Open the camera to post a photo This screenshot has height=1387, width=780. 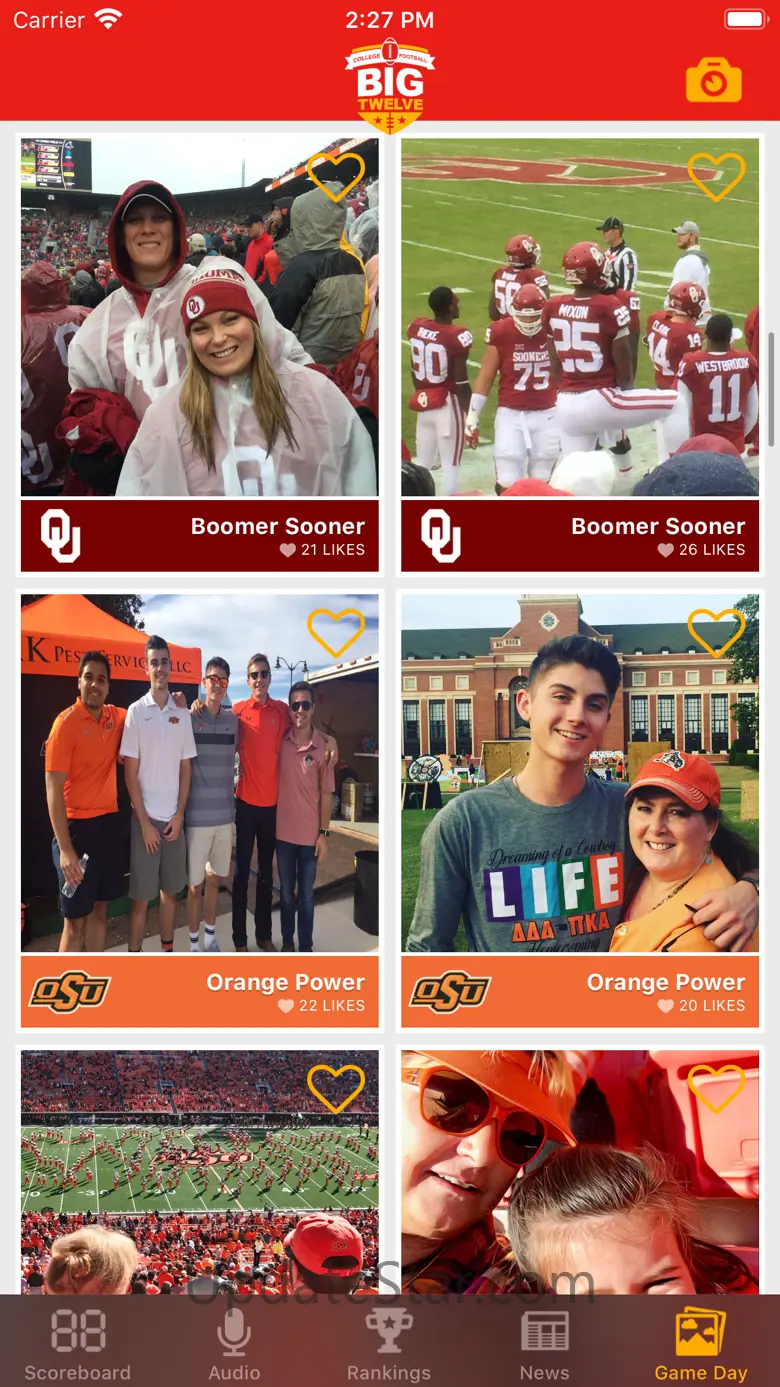pos(713,81)
